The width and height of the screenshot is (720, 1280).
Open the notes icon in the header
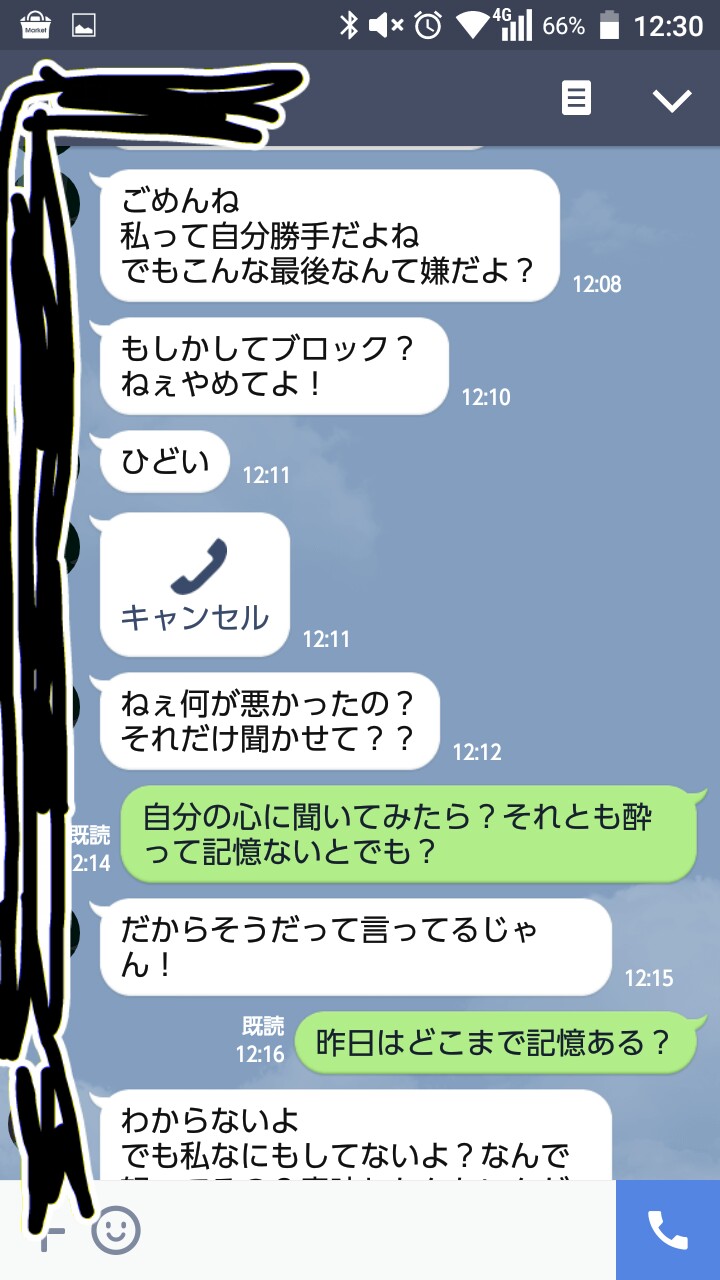click(x=576, y=98)
